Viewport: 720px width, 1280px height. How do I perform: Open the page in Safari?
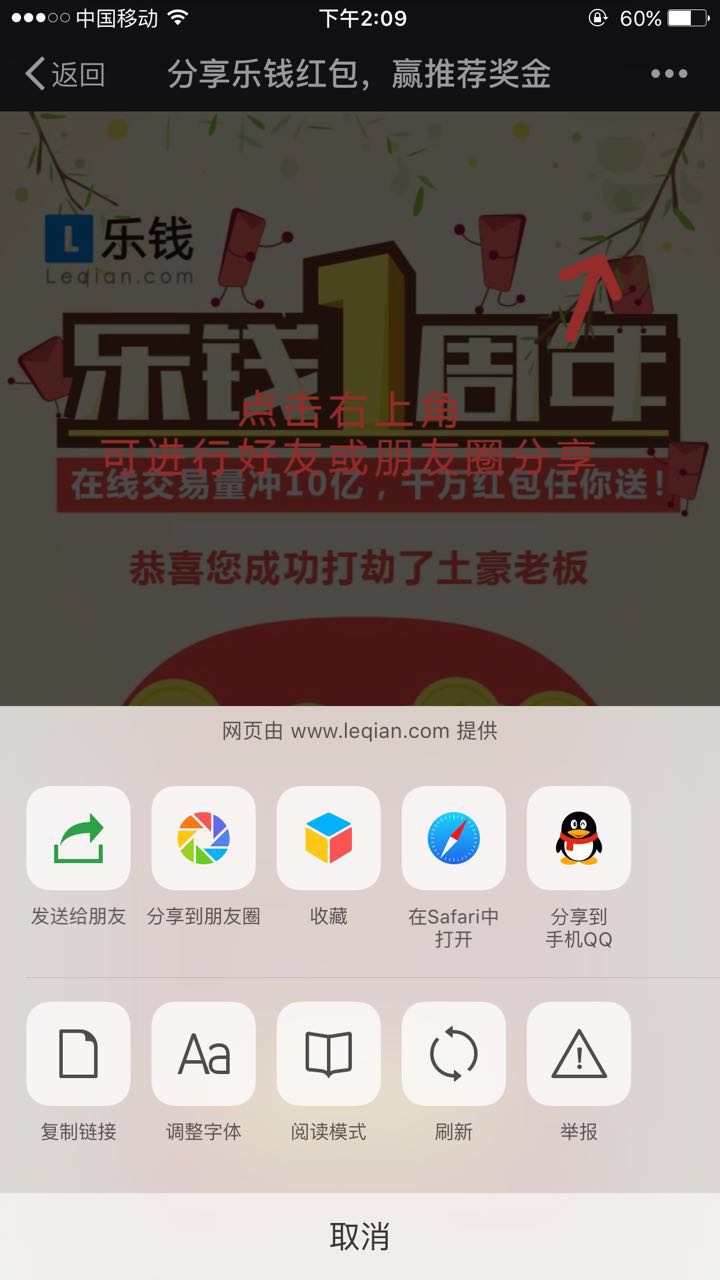tap(453, 838)
